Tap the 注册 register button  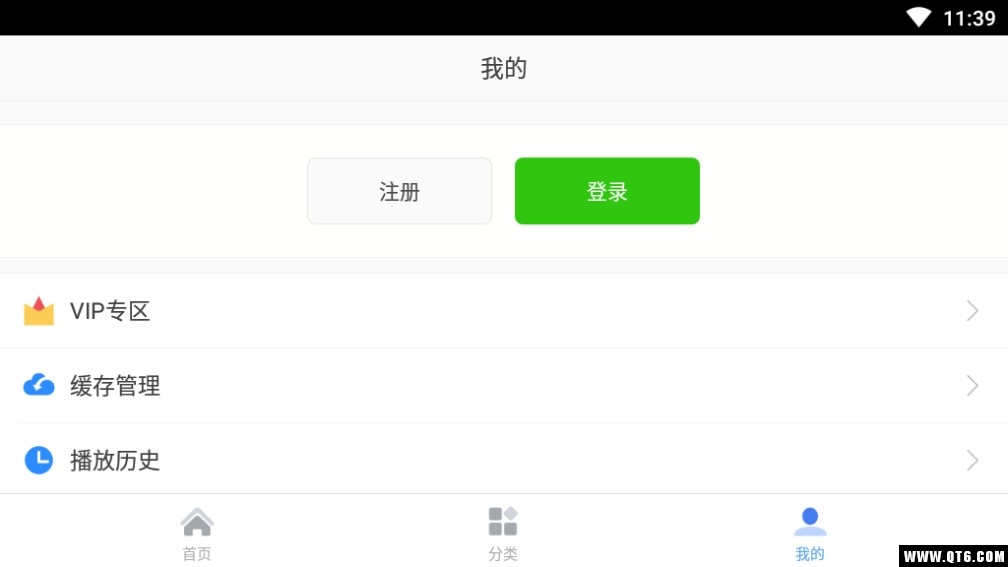(399, 191)
